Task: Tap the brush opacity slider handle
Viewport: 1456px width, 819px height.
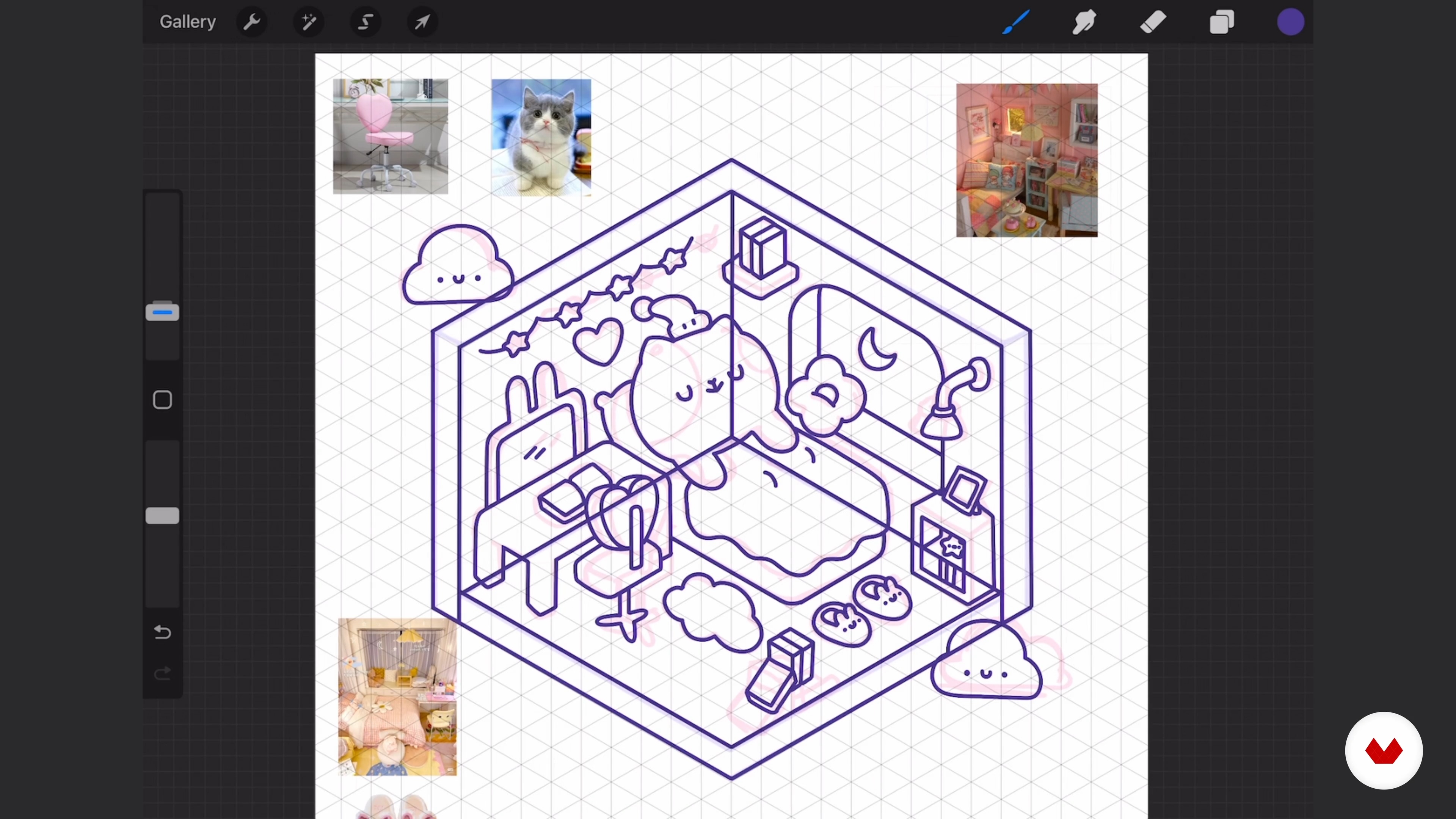Action: (x=162, y=516)
